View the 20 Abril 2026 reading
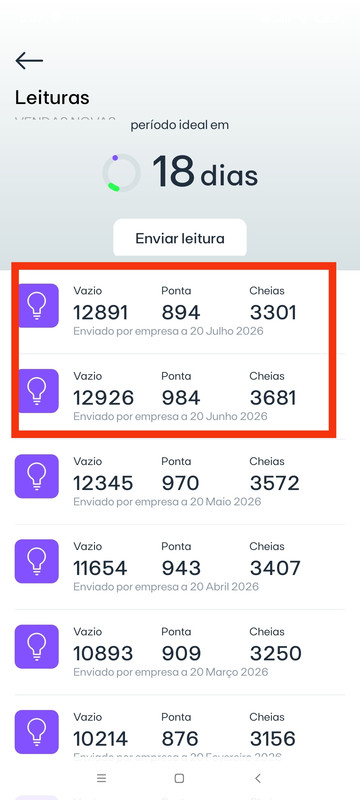Screen dimensions: 360x800 pos(180,567)
